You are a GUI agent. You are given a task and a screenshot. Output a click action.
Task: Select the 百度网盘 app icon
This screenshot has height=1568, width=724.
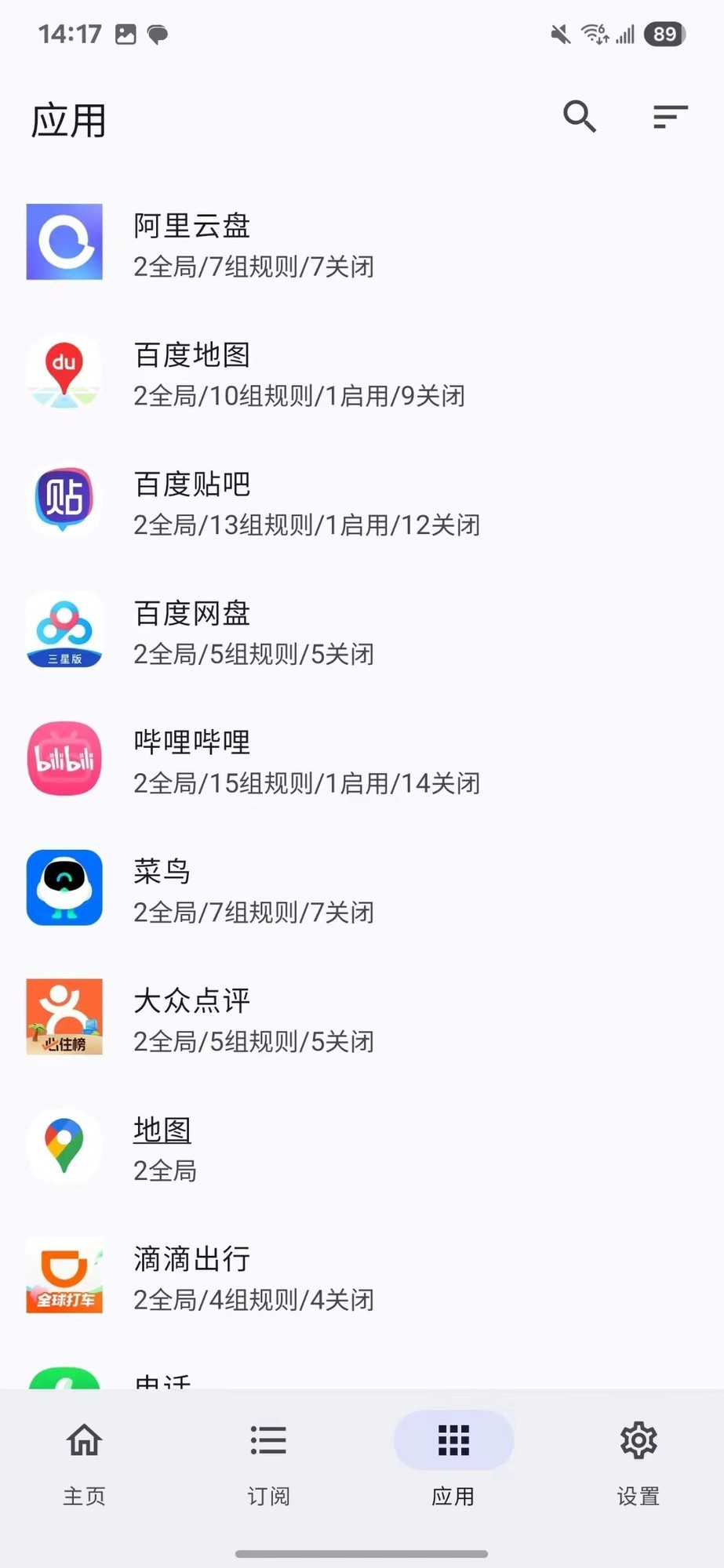tap(64, 630)
